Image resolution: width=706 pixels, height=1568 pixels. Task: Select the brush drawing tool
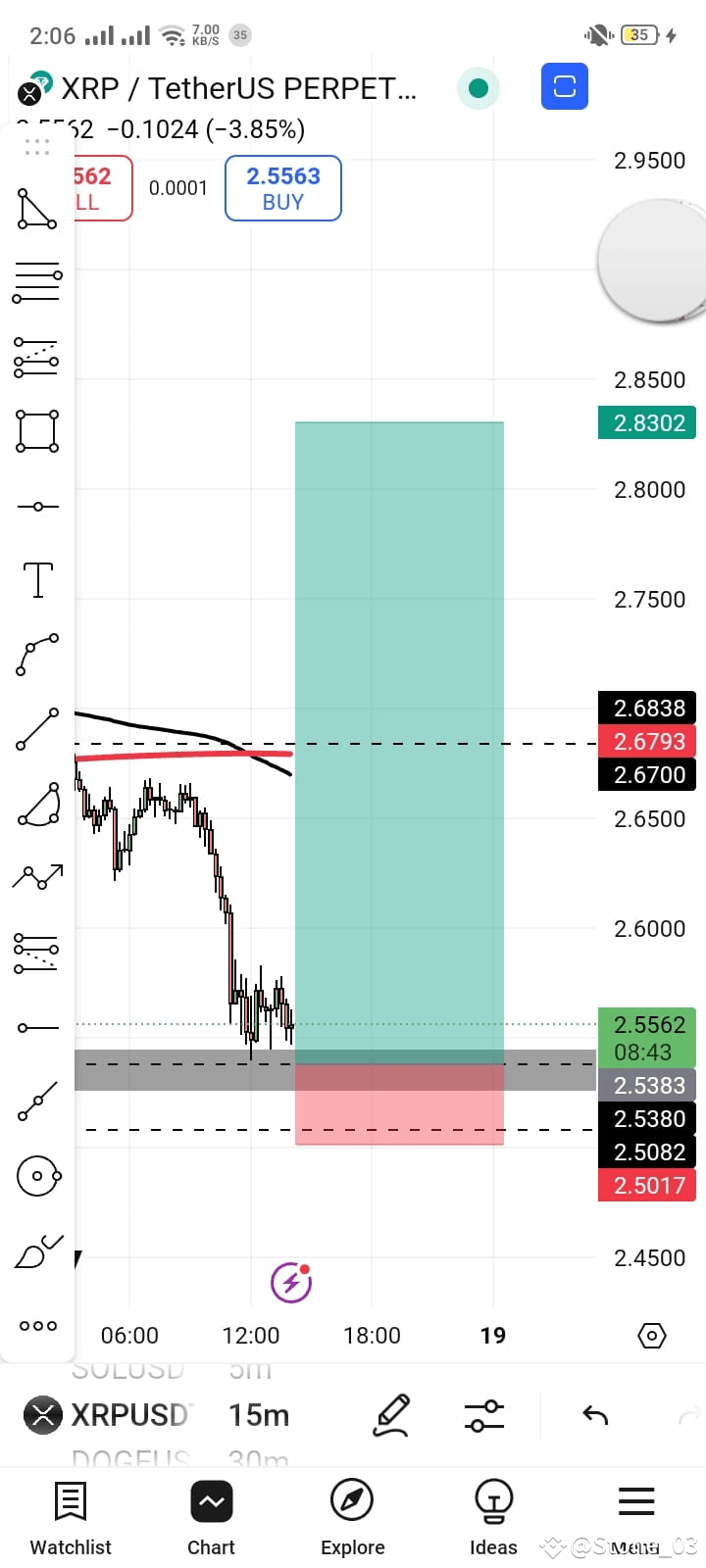click(x=37, y=1252)
